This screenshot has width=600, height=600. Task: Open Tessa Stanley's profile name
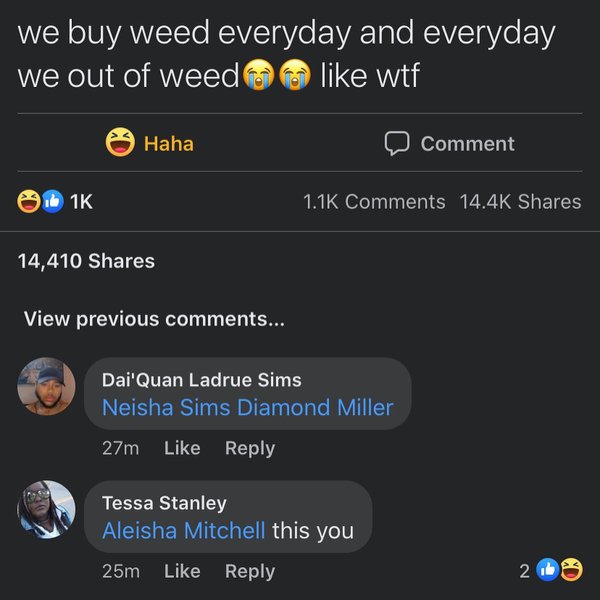[x=164, y=502]
